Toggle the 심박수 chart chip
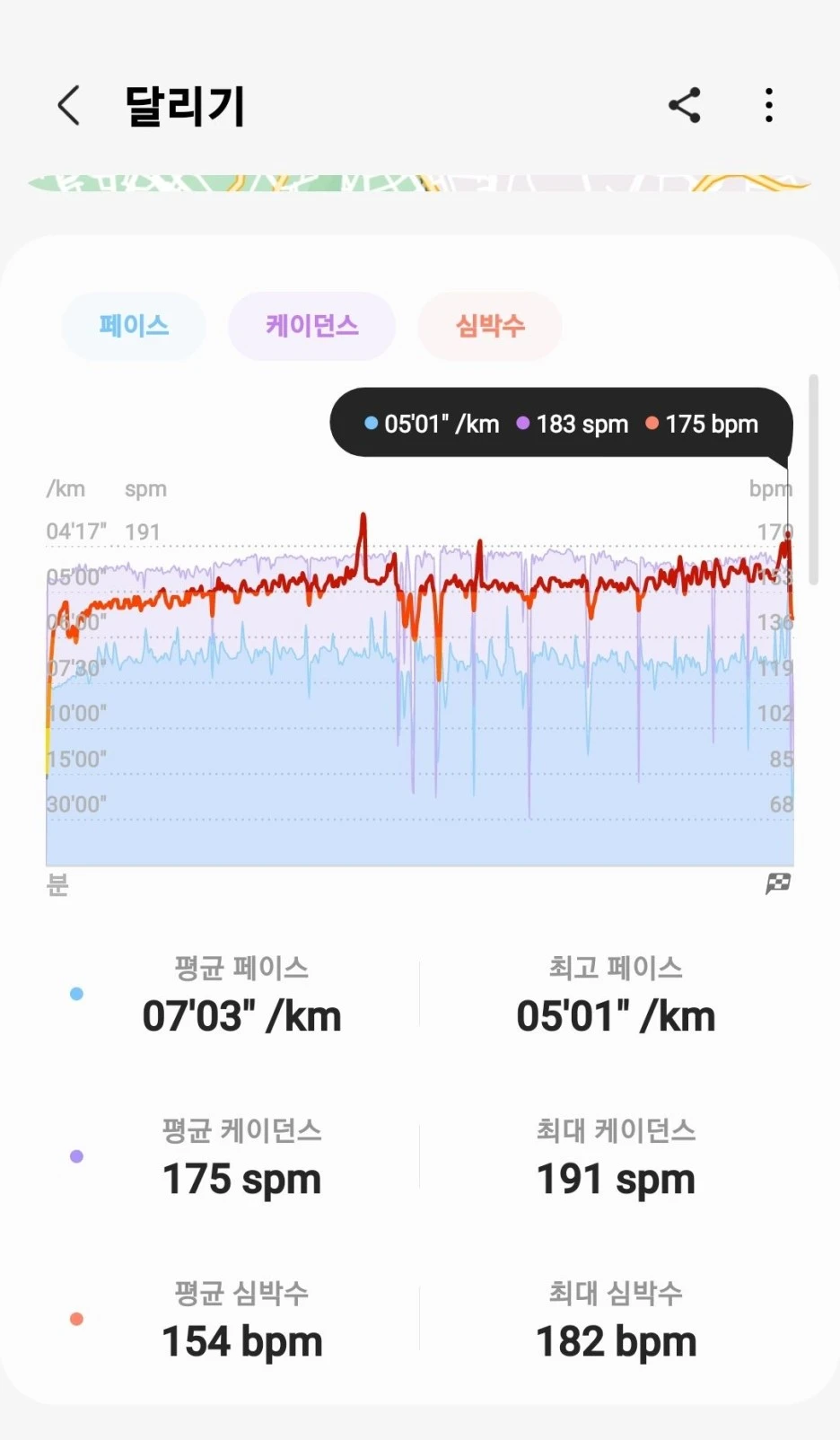This screenshot has width=840, height=1440. (x=490, y=326)
